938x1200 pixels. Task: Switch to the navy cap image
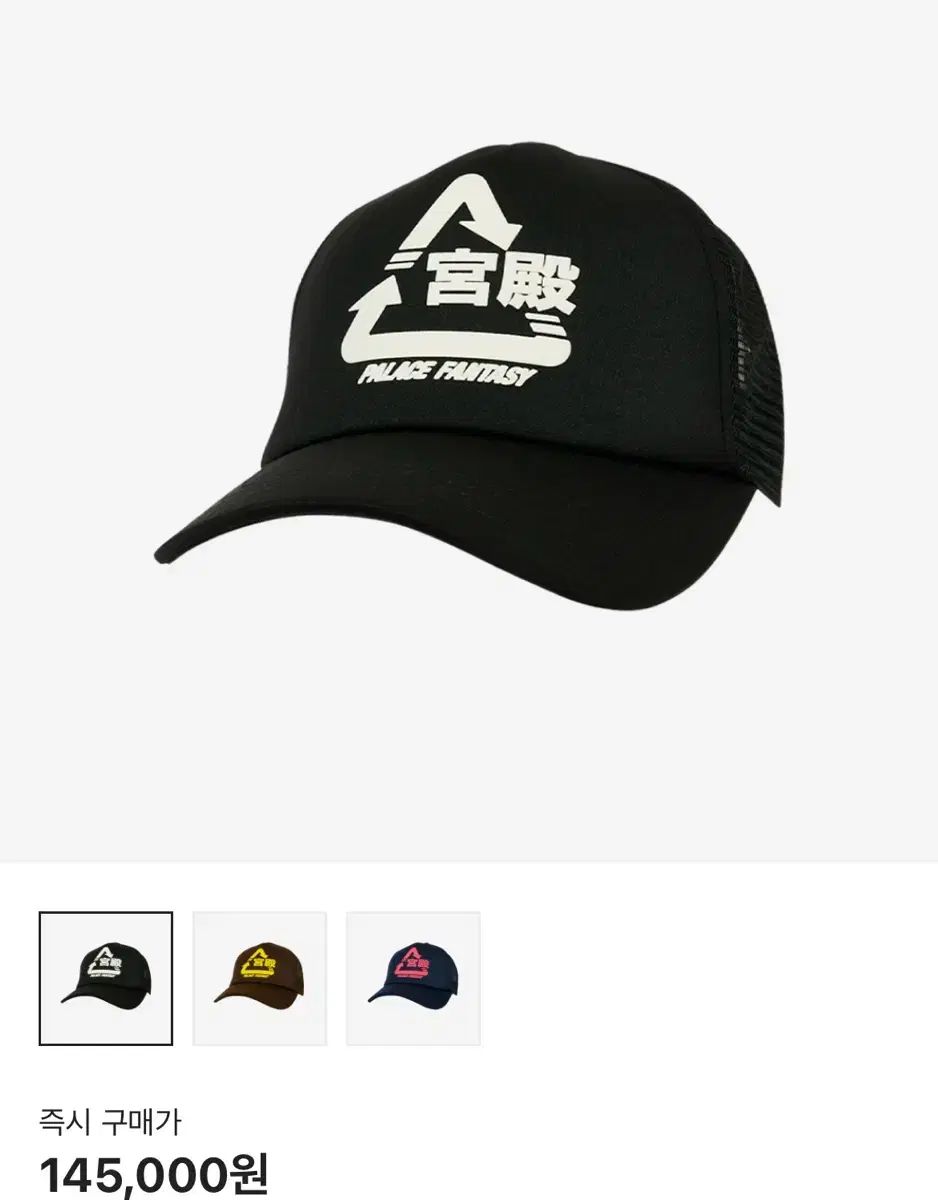pyautogui.click(x=413, y=978)
